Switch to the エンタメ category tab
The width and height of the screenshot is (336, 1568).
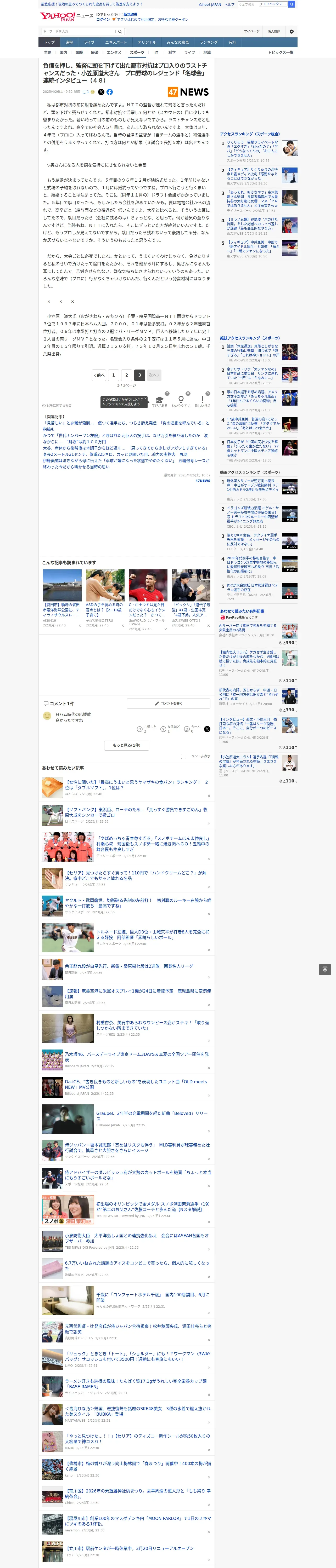point(114,52)
